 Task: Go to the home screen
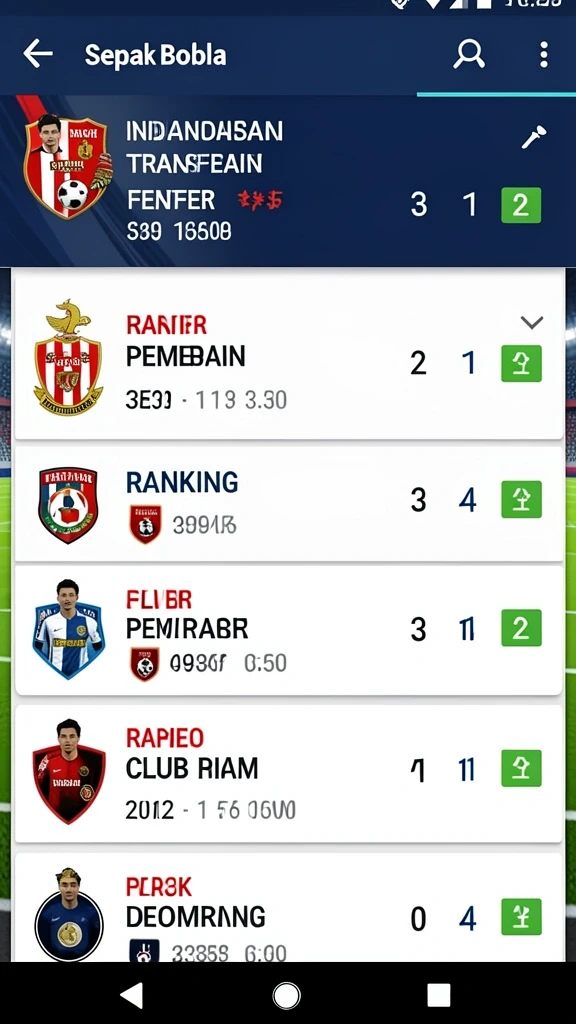coord(287,996)
